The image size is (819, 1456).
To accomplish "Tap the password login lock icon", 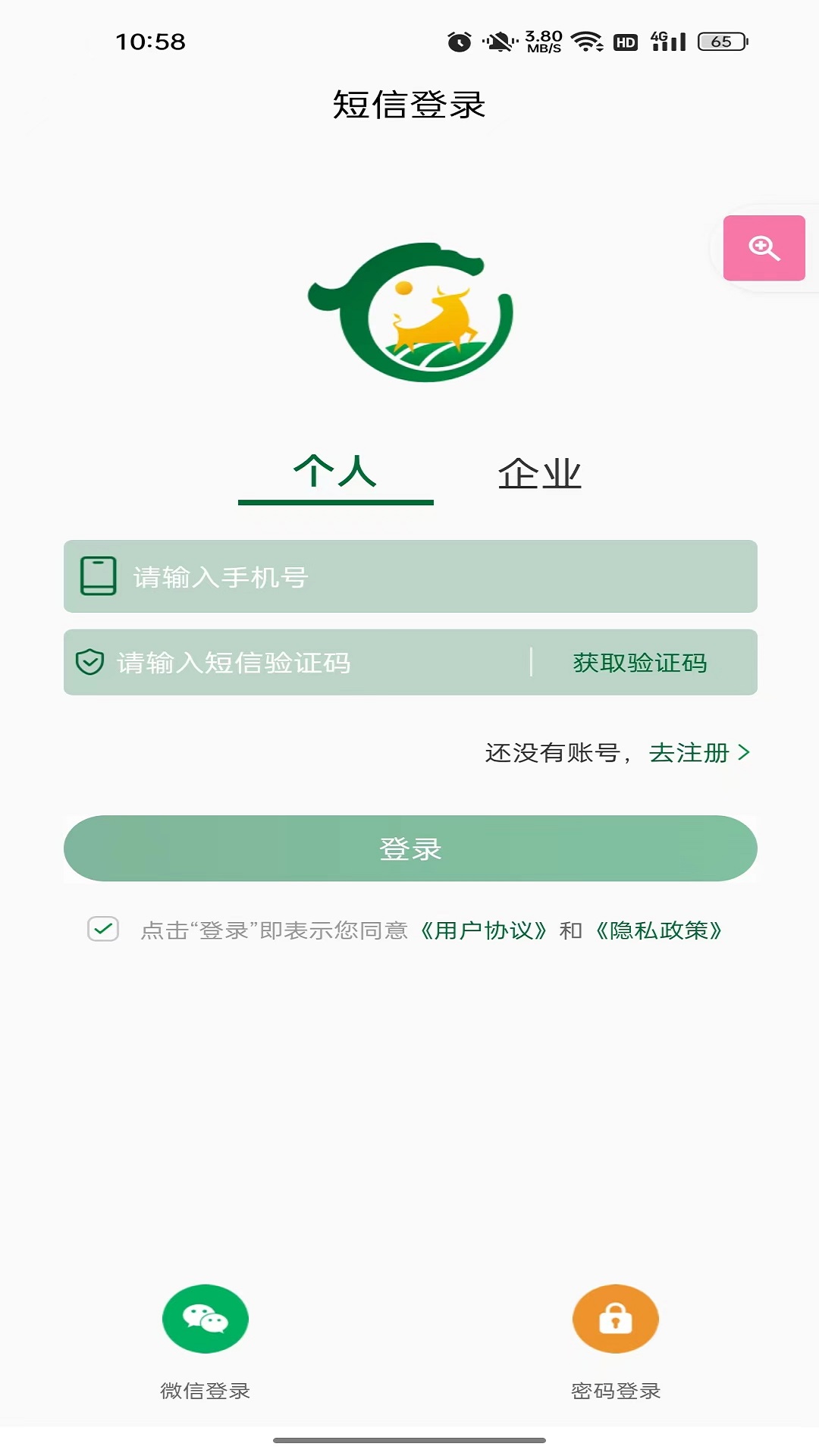I will coord(615,1319).
